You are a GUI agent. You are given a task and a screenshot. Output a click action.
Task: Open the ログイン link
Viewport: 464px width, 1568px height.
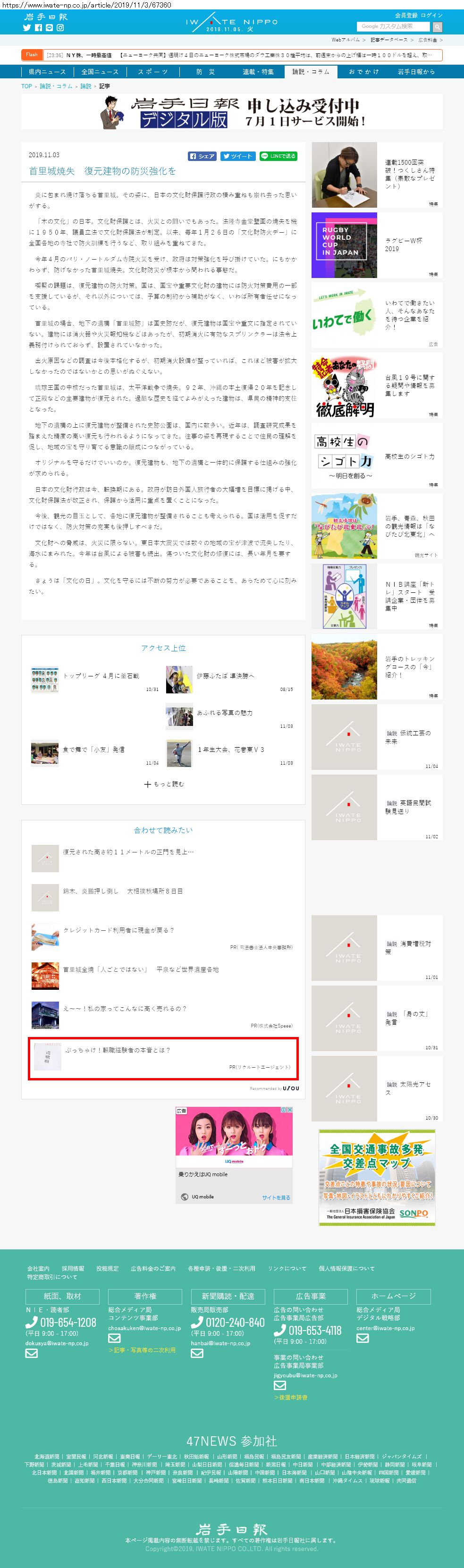tap(431, 15)
